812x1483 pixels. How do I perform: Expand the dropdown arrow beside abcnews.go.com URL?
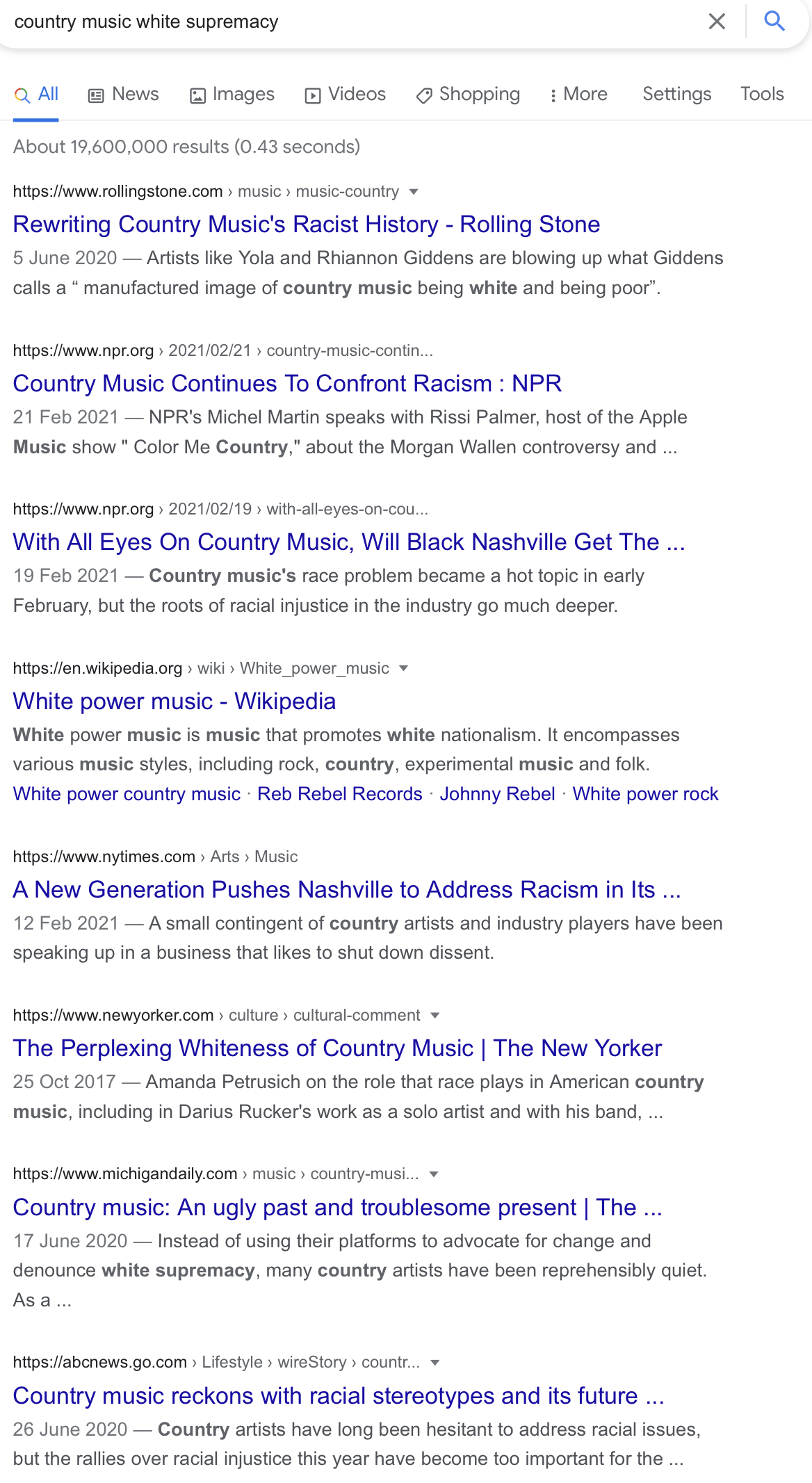pos(435,1363)
